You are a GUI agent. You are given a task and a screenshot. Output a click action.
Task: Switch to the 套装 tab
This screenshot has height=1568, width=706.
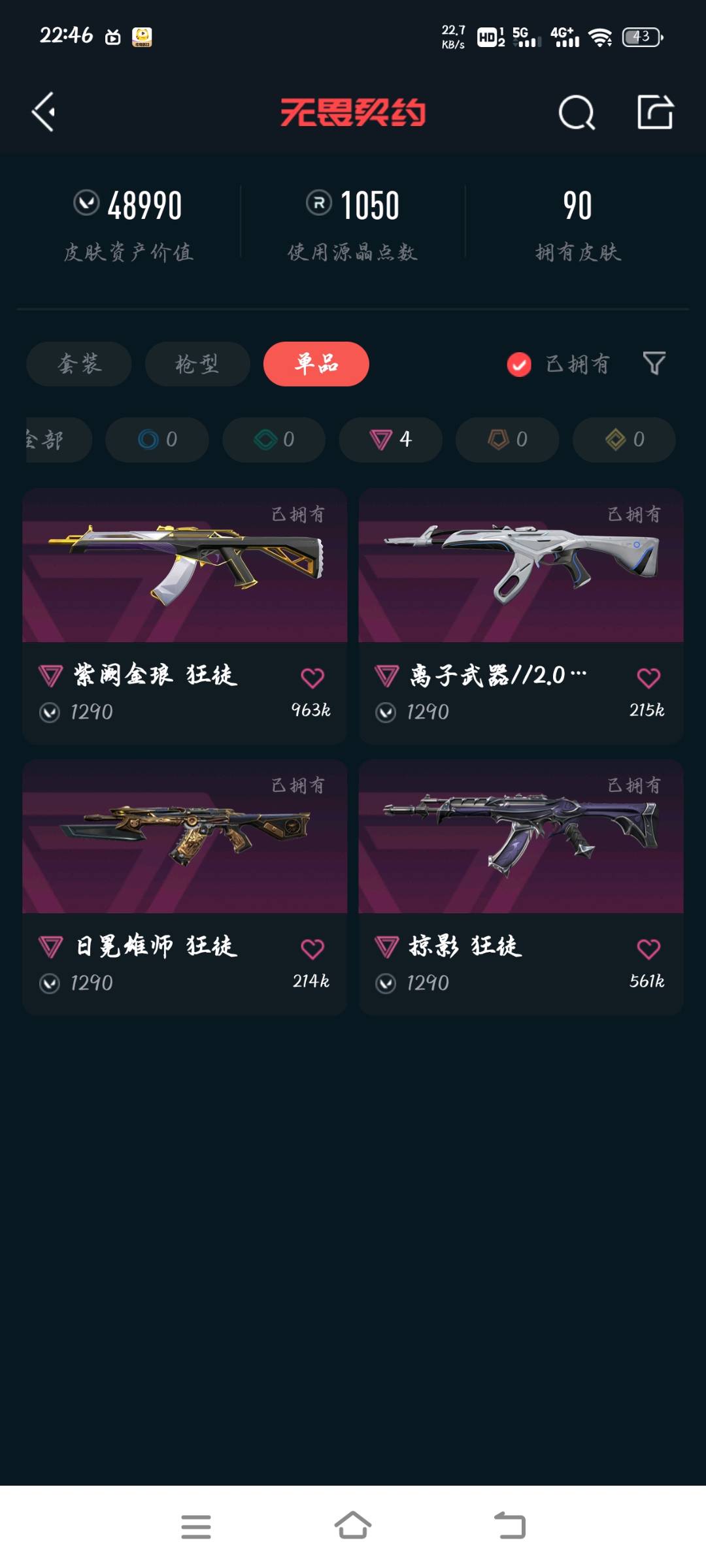click(x=79, y=364)
